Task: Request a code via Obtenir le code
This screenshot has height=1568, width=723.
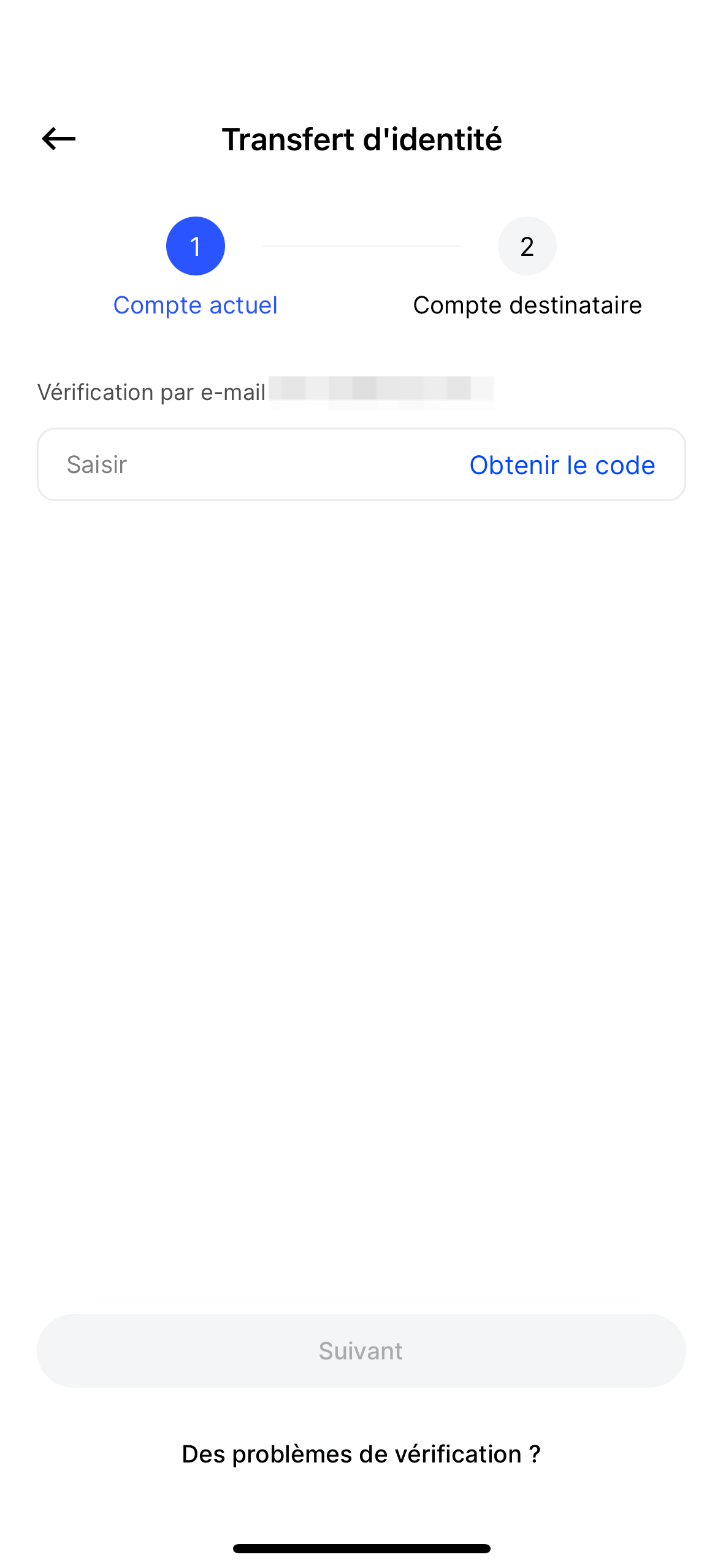Action: click(x=562, y=464)
